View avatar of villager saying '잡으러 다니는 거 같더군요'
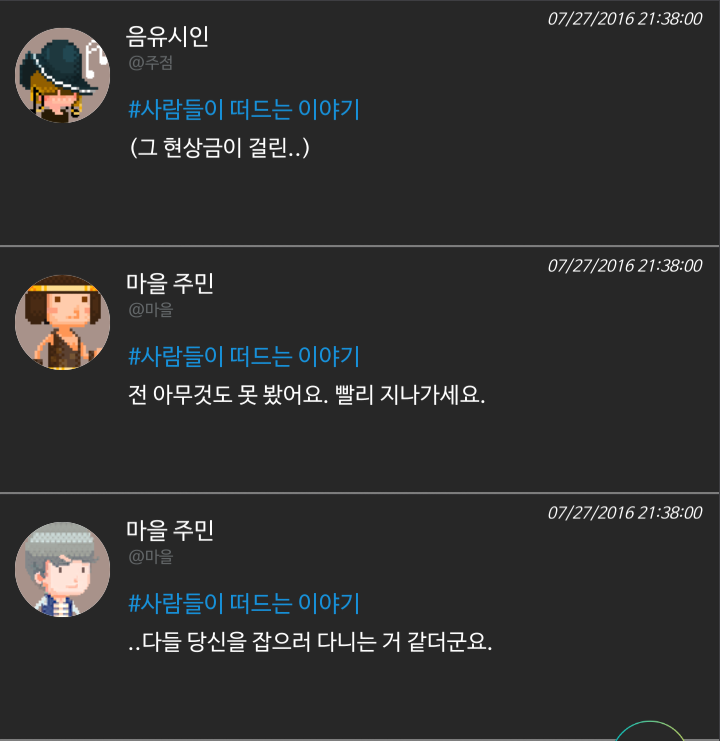This screenshot has width=720, height=741. pyautogui.click(x=62, y=569)
